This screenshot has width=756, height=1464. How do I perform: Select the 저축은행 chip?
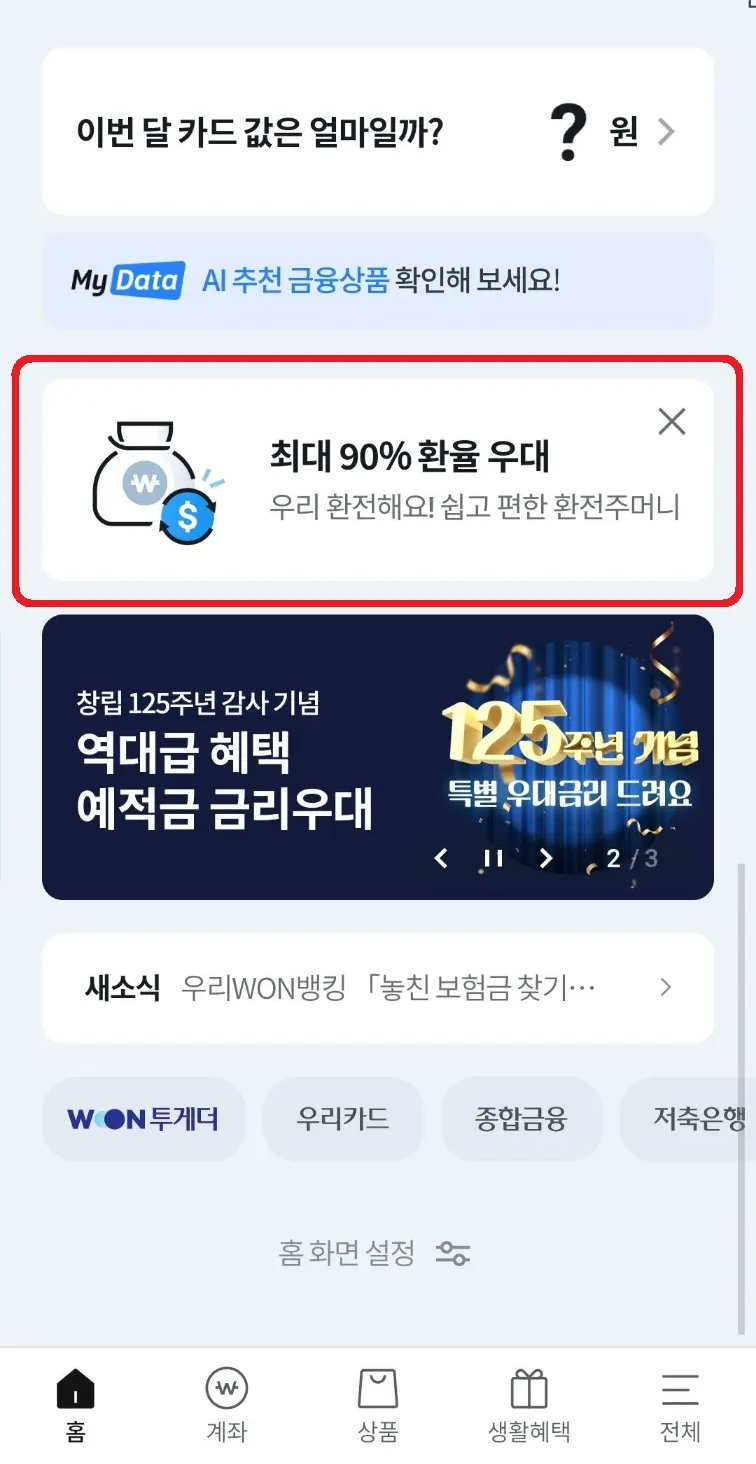[700, 1119]
